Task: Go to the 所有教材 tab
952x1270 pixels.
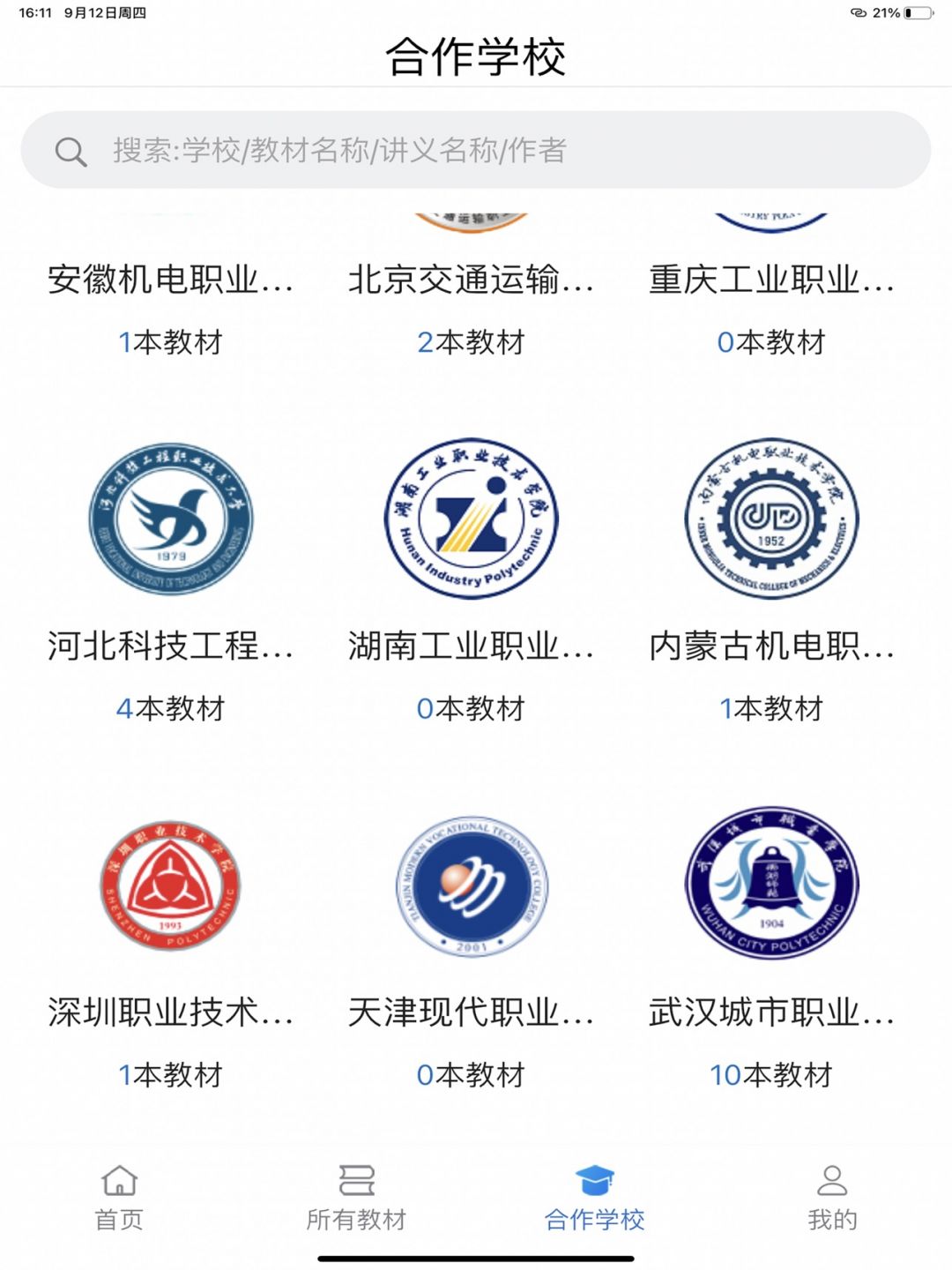Action: 356,1198
